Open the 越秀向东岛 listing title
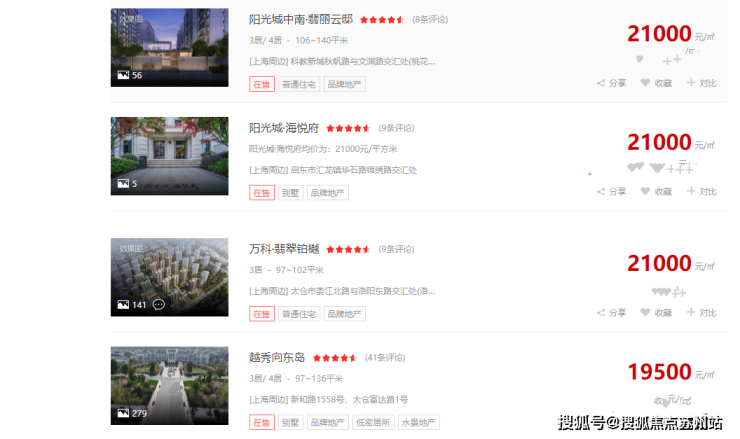The image size is (740, 439). coord(277,357)
